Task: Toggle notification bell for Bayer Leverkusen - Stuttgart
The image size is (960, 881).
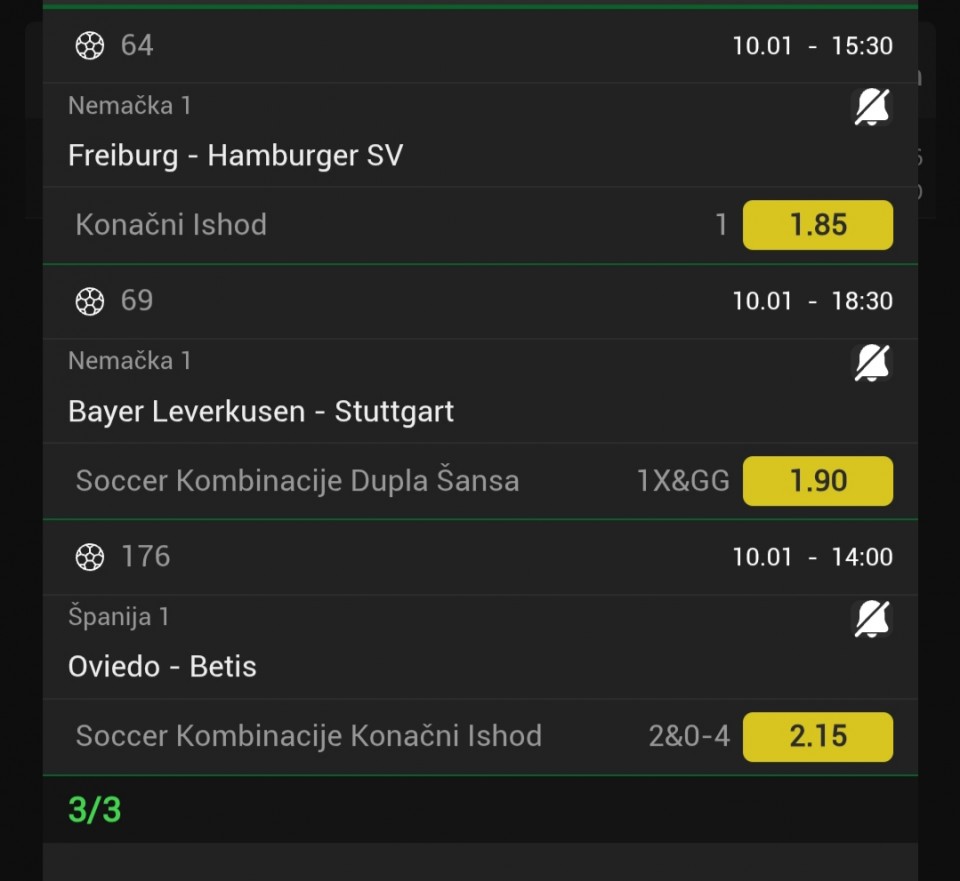Action: (871, 362)
